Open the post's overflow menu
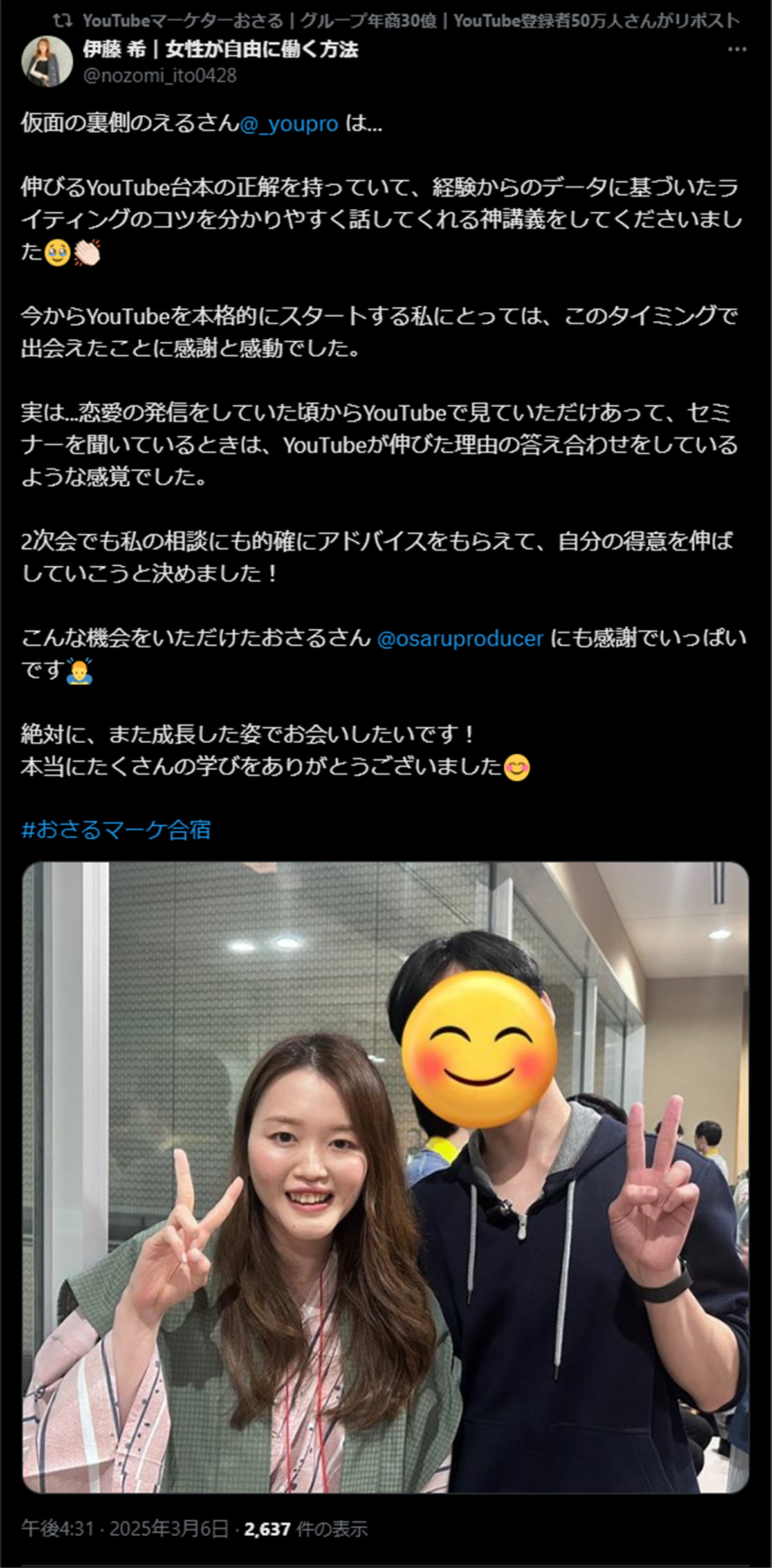Image resolution: width=772 pixels, height=1568 pixels. coord(737,50)
